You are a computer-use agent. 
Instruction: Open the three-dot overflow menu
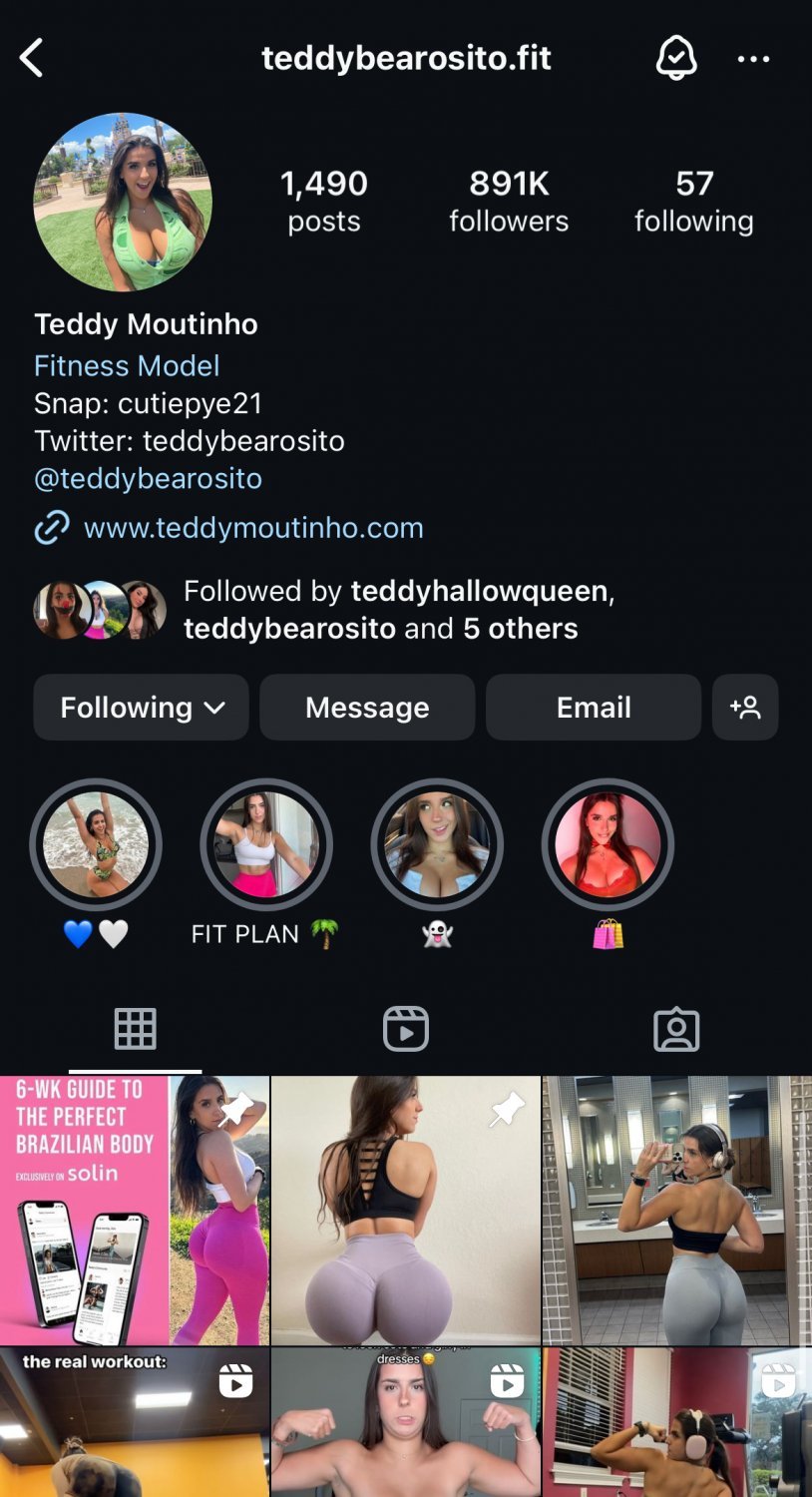pyautogui.click(x=753, y=59)
